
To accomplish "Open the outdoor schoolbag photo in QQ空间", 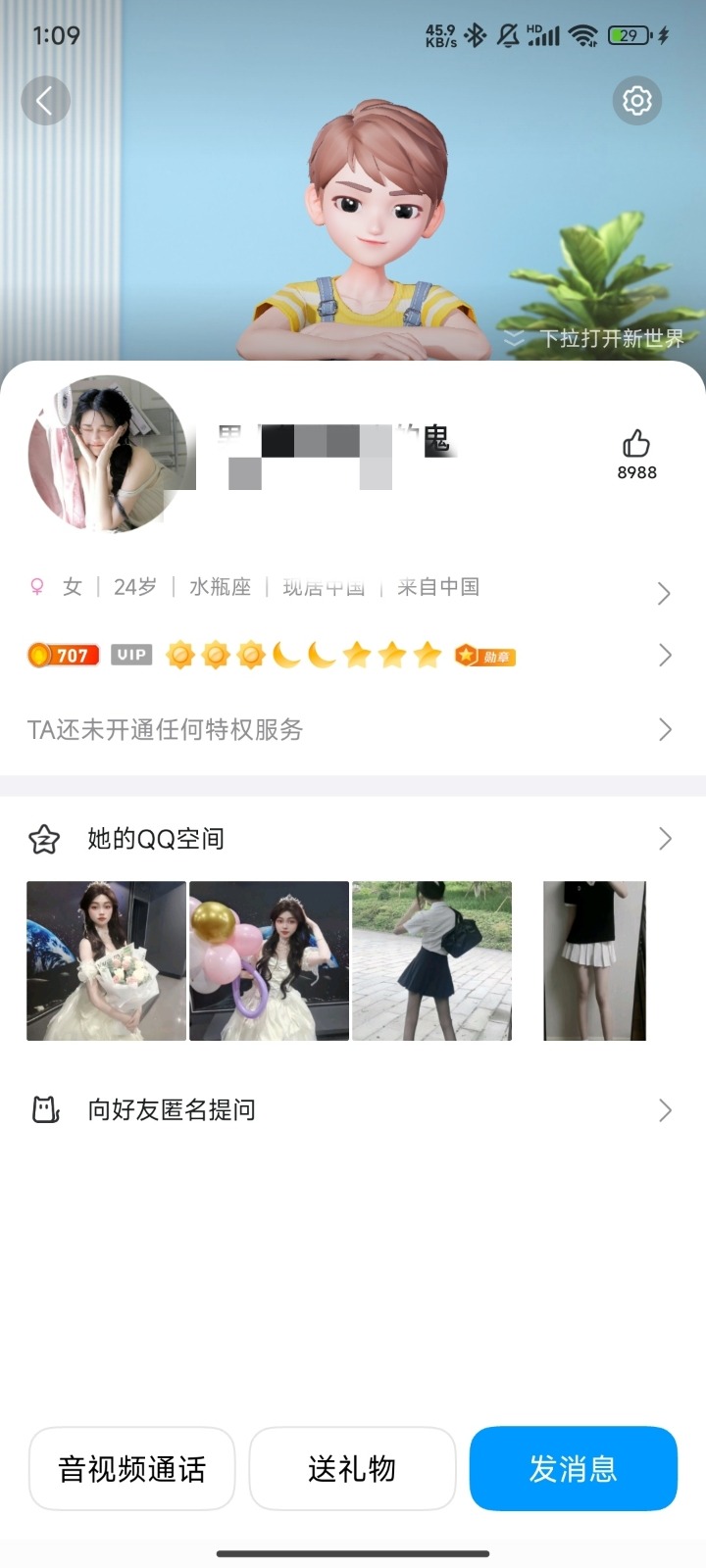I will [x=431, y=960].
